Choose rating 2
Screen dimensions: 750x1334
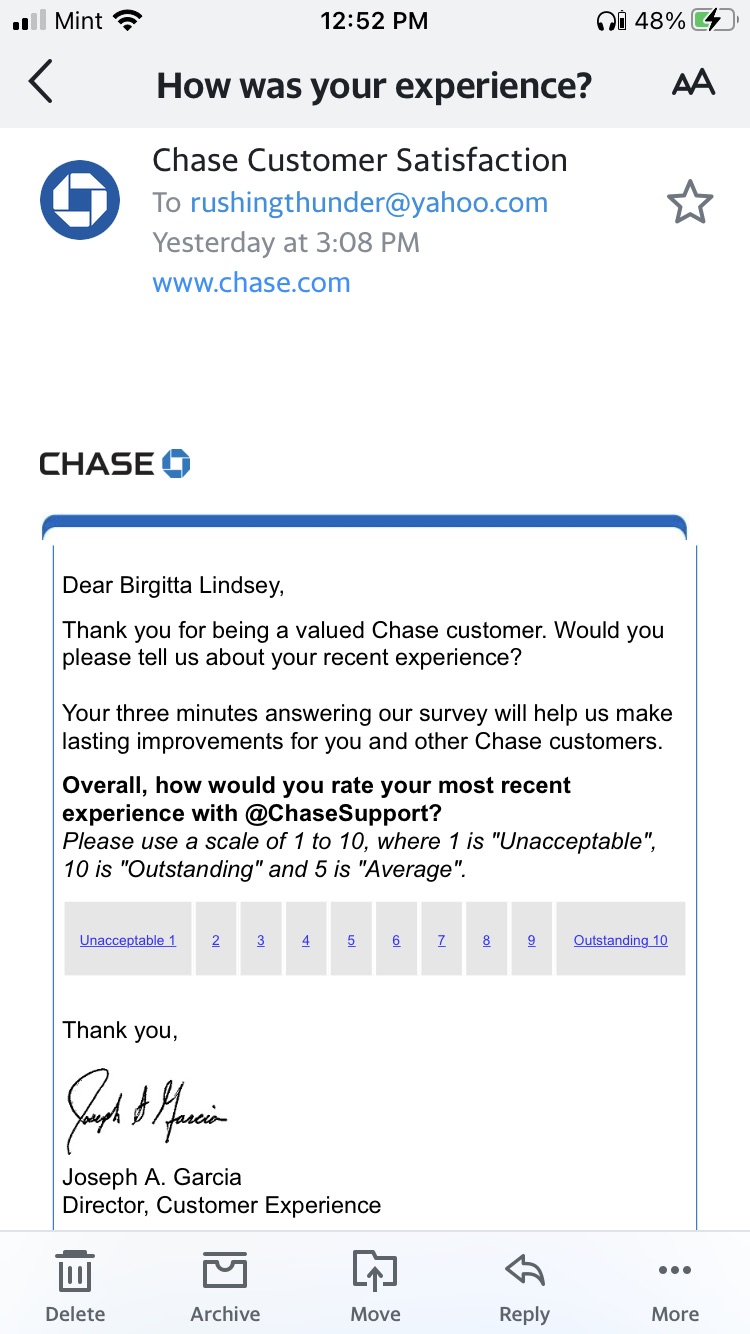216,940
